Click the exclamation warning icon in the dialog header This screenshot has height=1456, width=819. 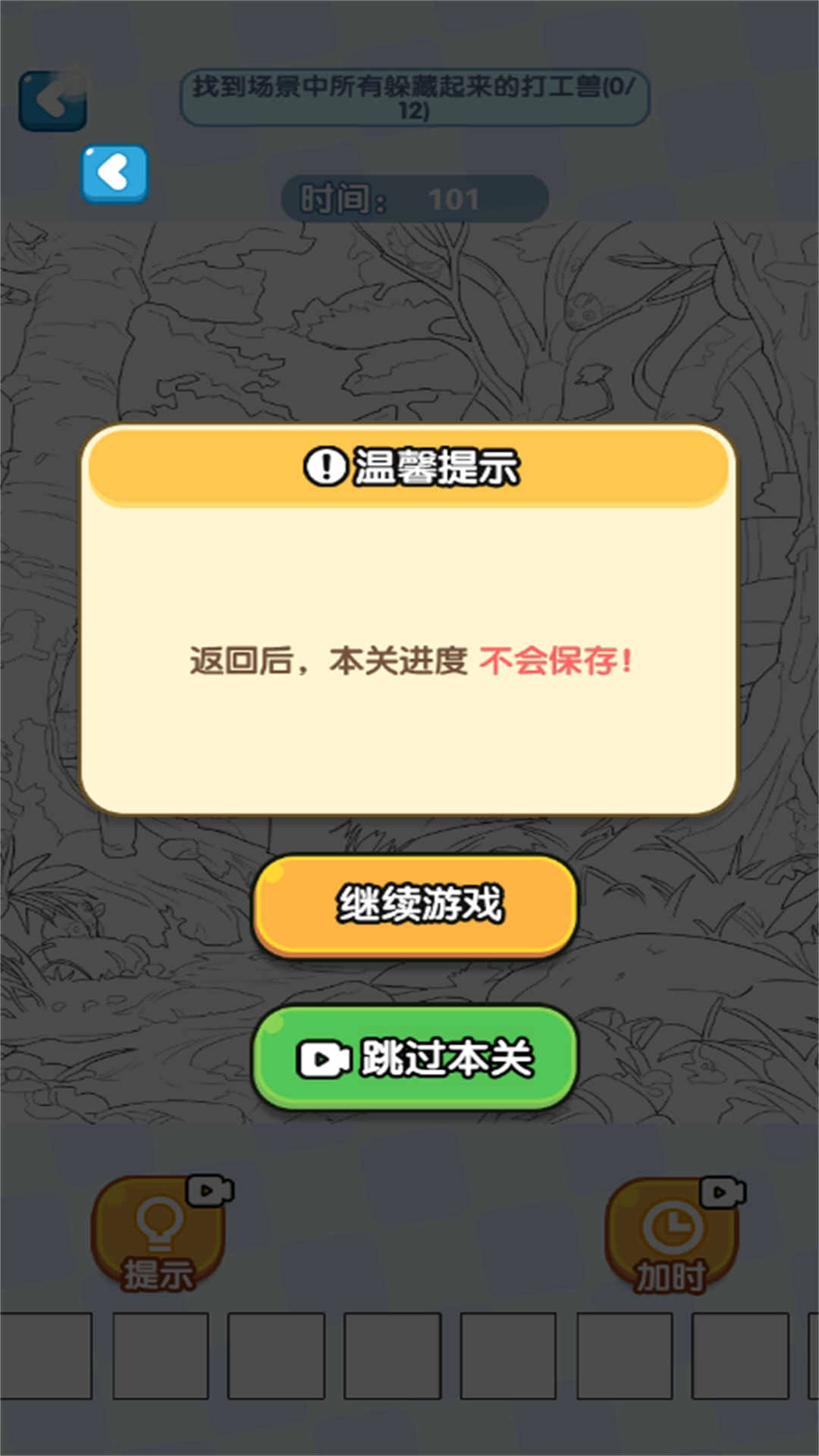tap(325, 467)
